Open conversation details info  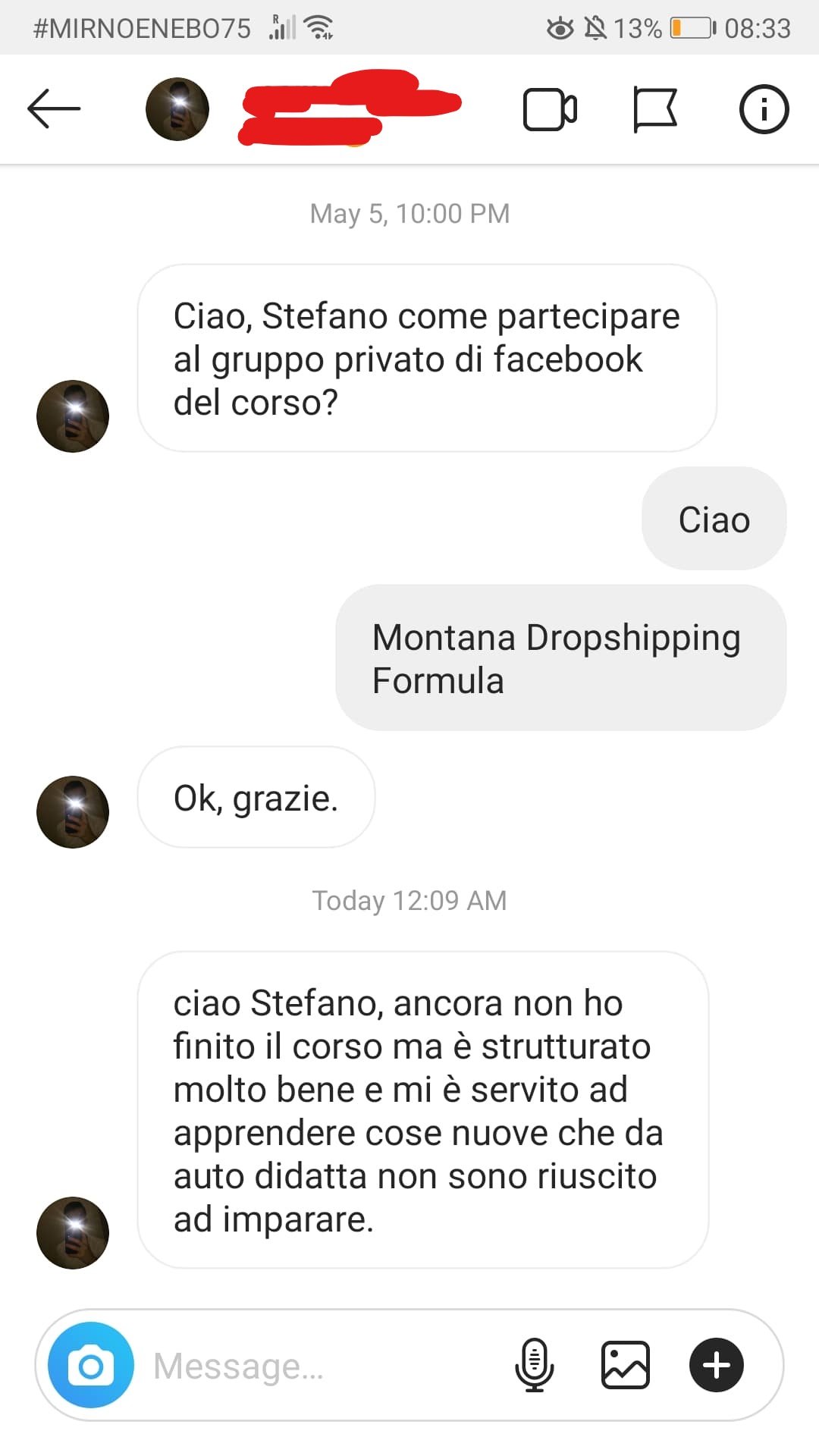click(x=764, y=109)
